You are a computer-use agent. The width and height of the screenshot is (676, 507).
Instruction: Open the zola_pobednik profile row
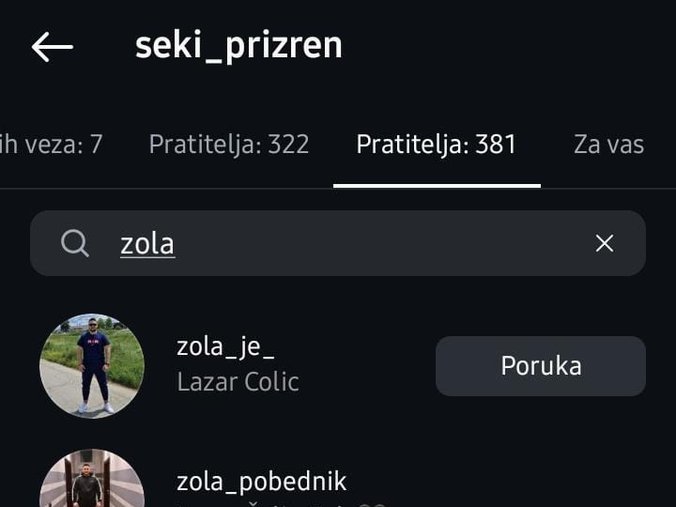[x=261, y=483]
